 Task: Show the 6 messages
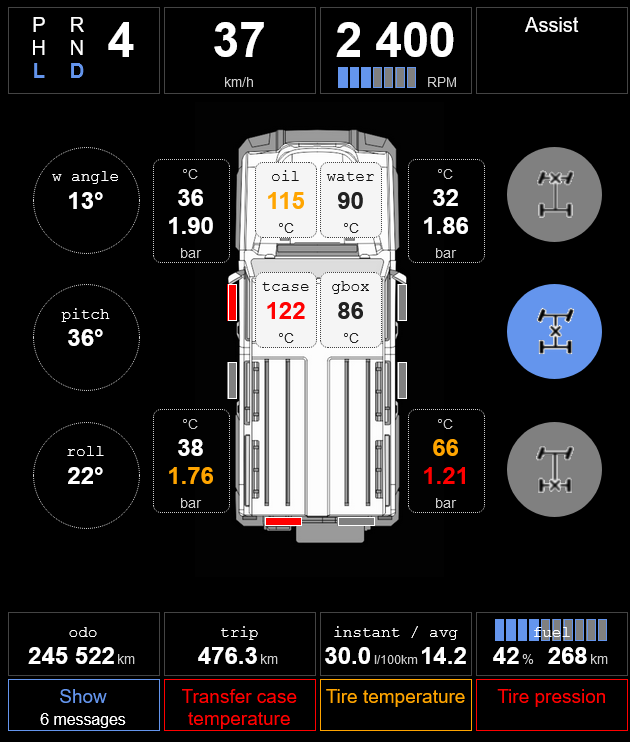tap(84, 706)
